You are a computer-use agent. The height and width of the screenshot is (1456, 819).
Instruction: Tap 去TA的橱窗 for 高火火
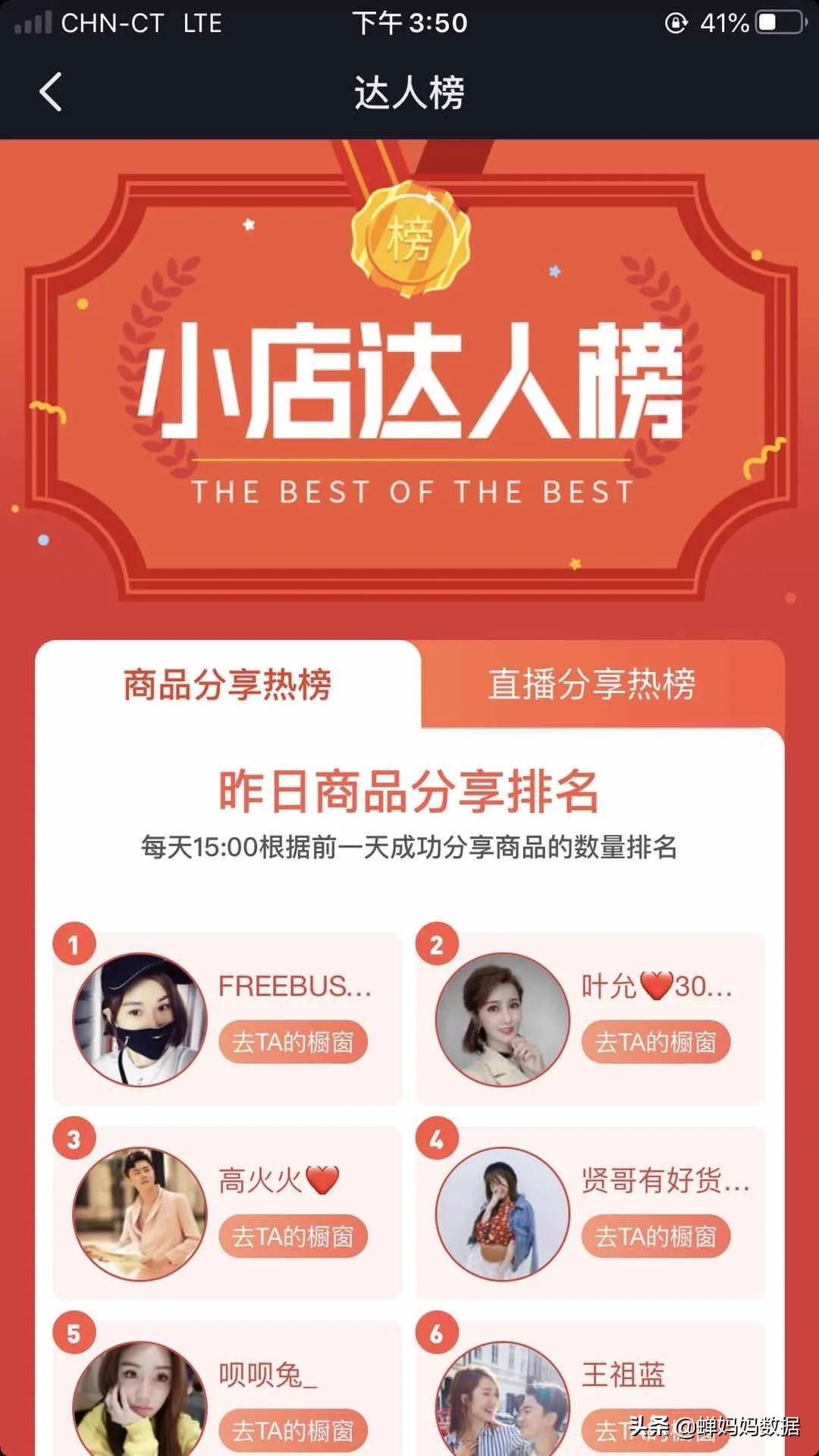pos(293,1236)
